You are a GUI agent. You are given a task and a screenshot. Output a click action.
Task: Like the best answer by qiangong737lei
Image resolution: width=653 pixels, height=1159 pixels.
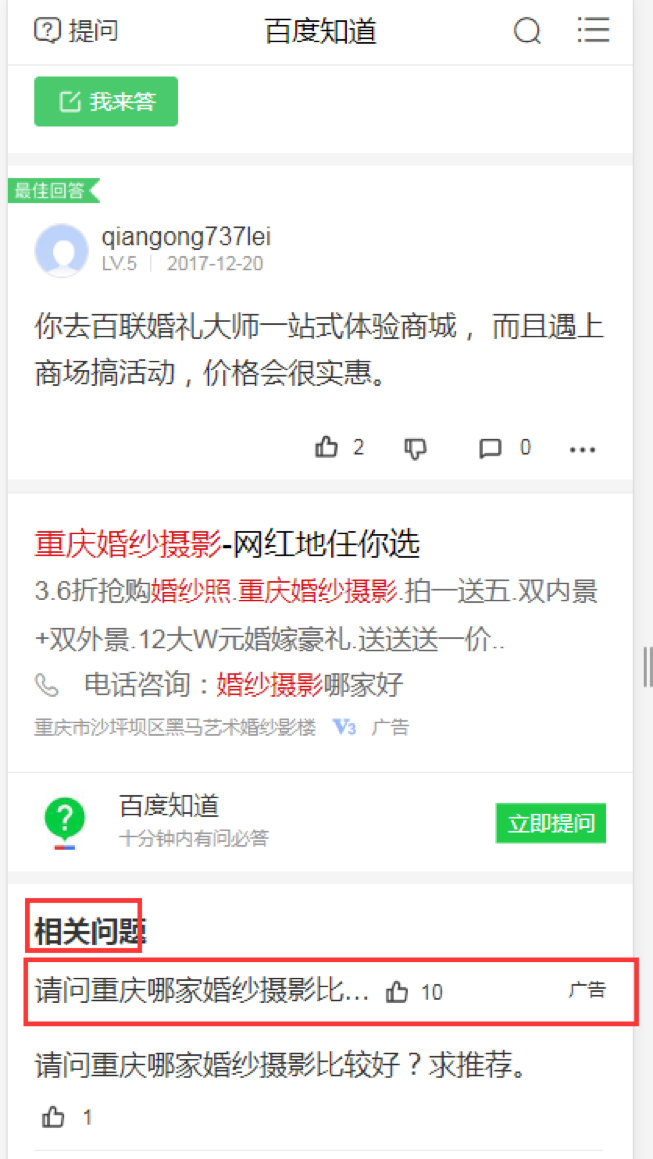click(x=328, y=448)
